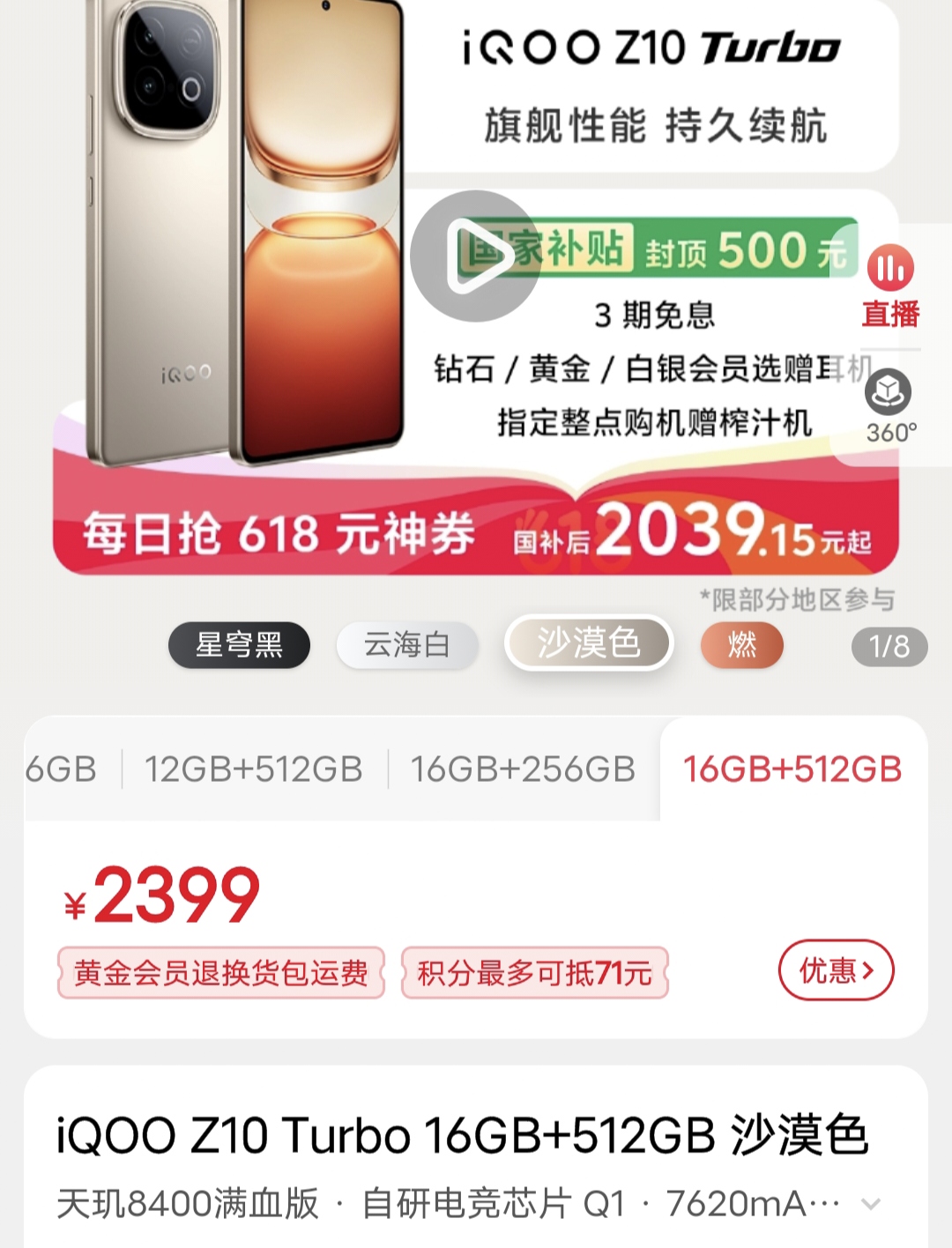Tap the 积分最多可抵71元 tag
The height and width of the screenshot is (1248, 952).
[534, 973]
